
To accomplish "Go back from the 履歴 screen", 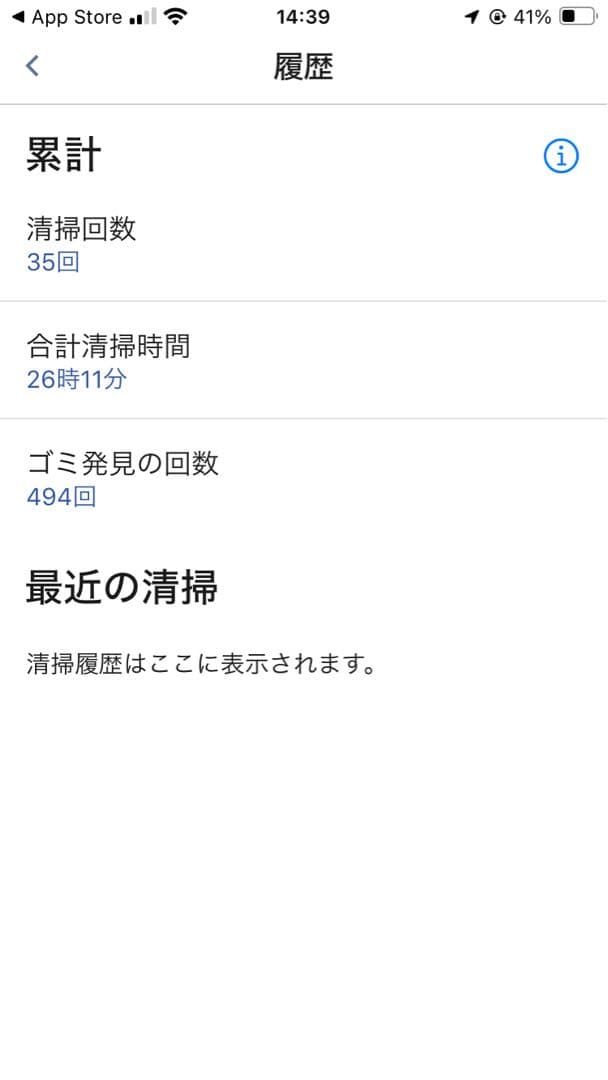I will [x=33, y=66].
